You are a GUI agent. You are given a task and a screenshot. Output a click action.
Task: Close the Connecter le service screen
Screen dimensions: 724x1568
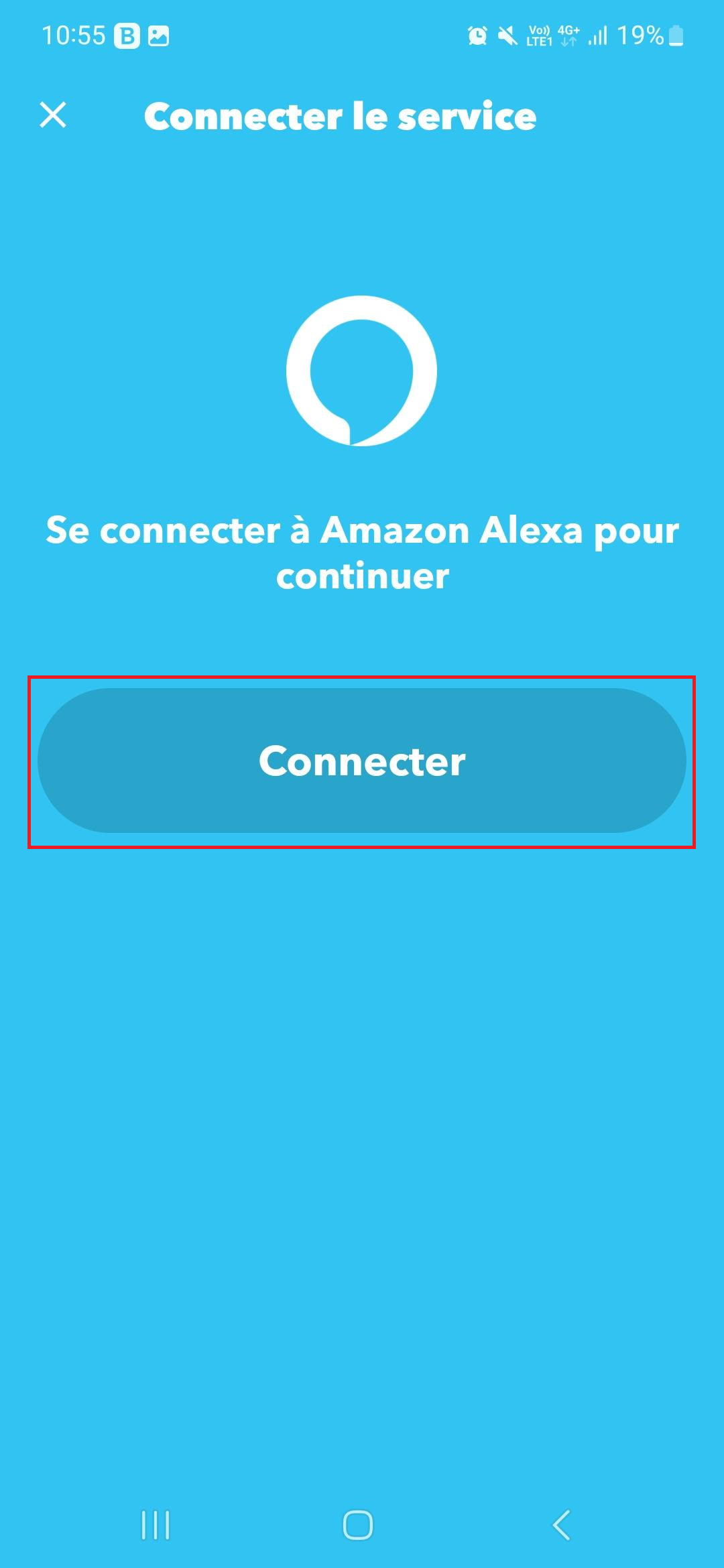(53, 115)
